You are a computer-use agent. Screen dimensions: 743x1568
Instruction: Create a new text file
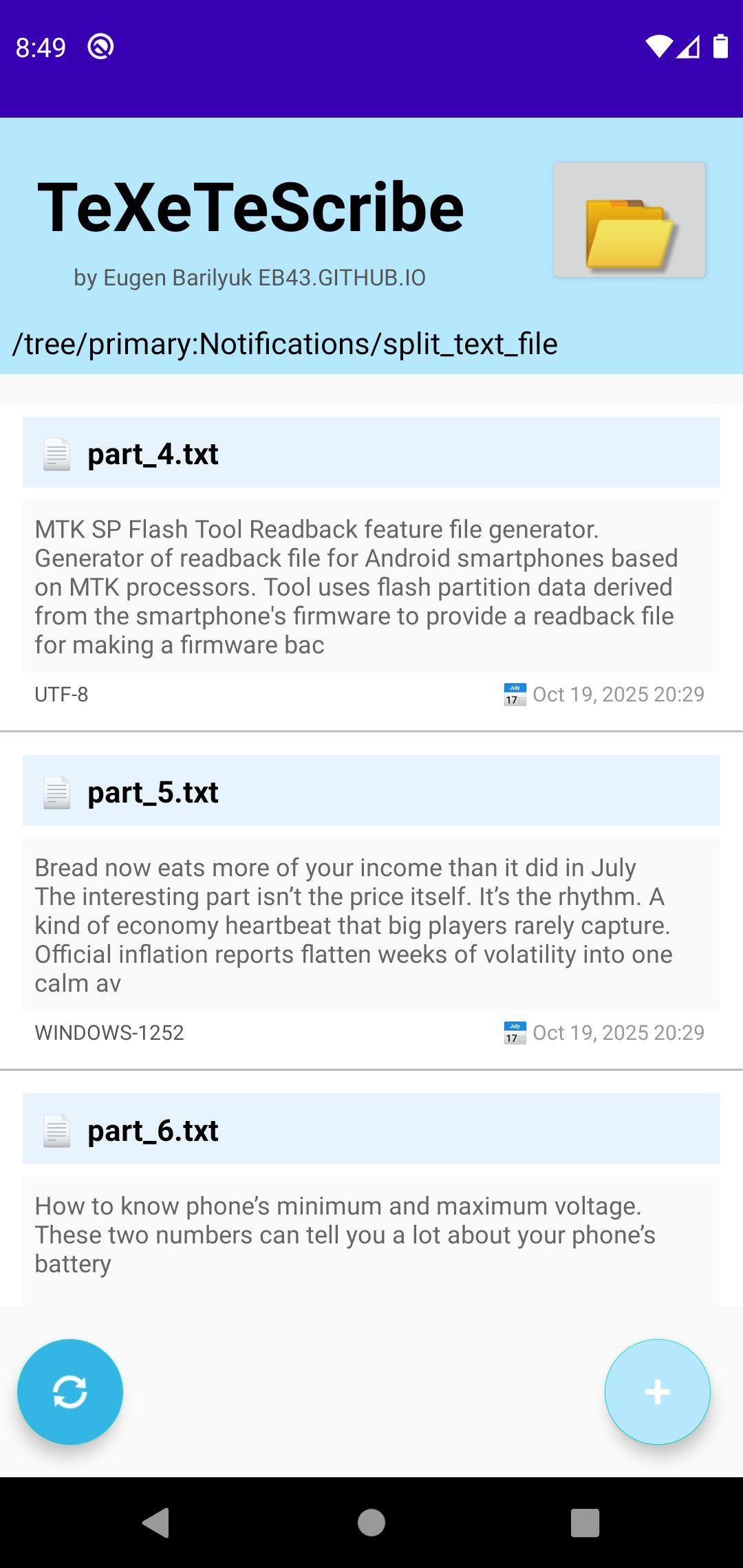point(657,1392)
